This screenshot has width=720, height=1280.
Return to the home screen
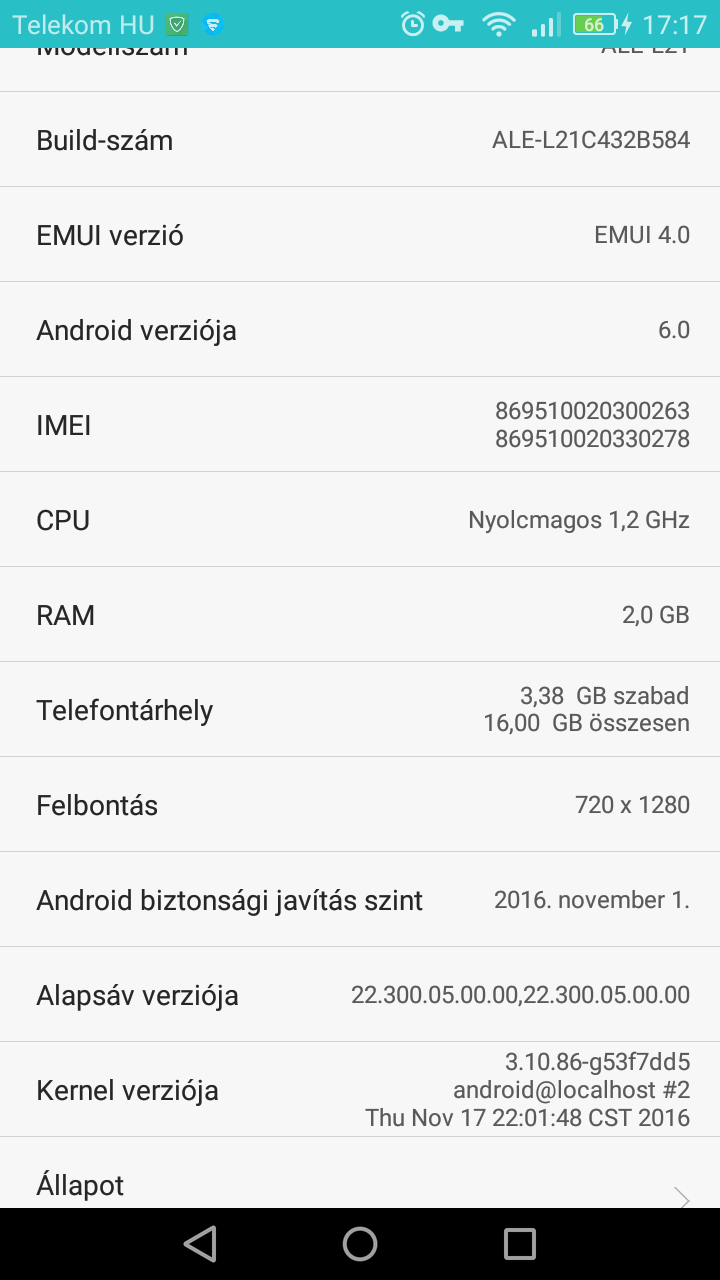[x=360, y=1244]
